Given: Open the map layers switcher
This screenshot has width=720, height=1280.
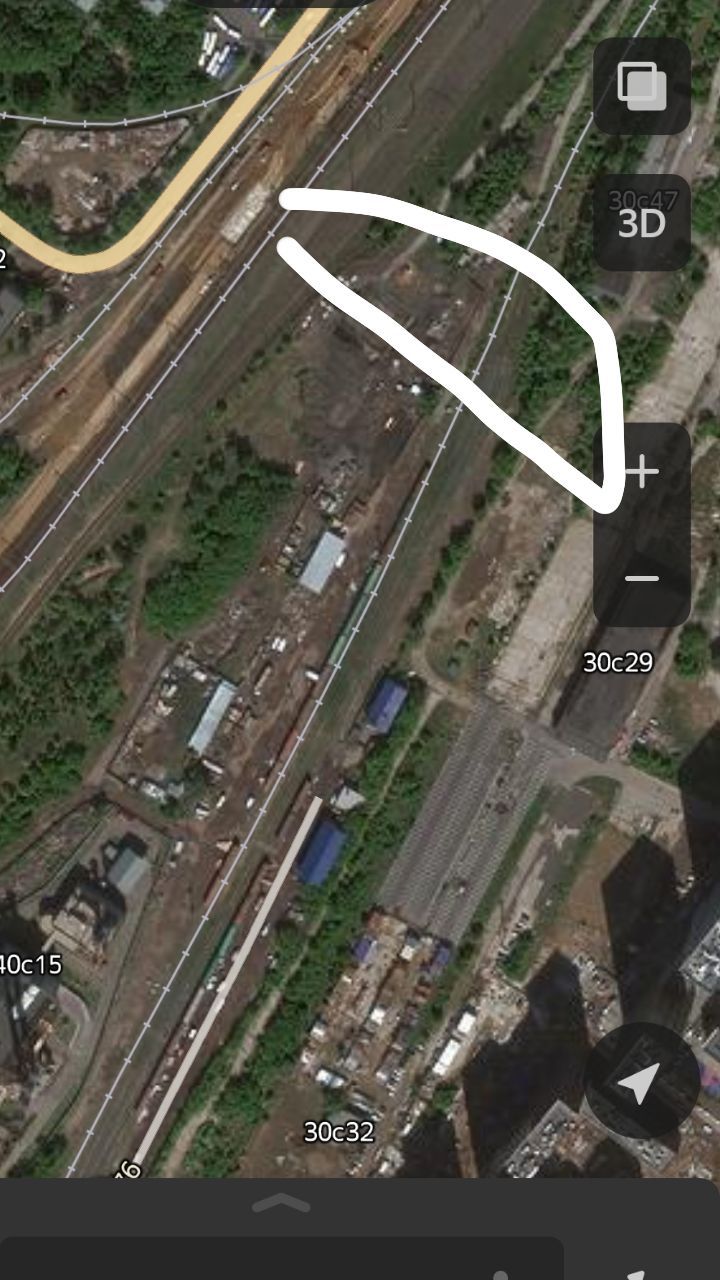Looking at the screenshot, I should (642, 86).
